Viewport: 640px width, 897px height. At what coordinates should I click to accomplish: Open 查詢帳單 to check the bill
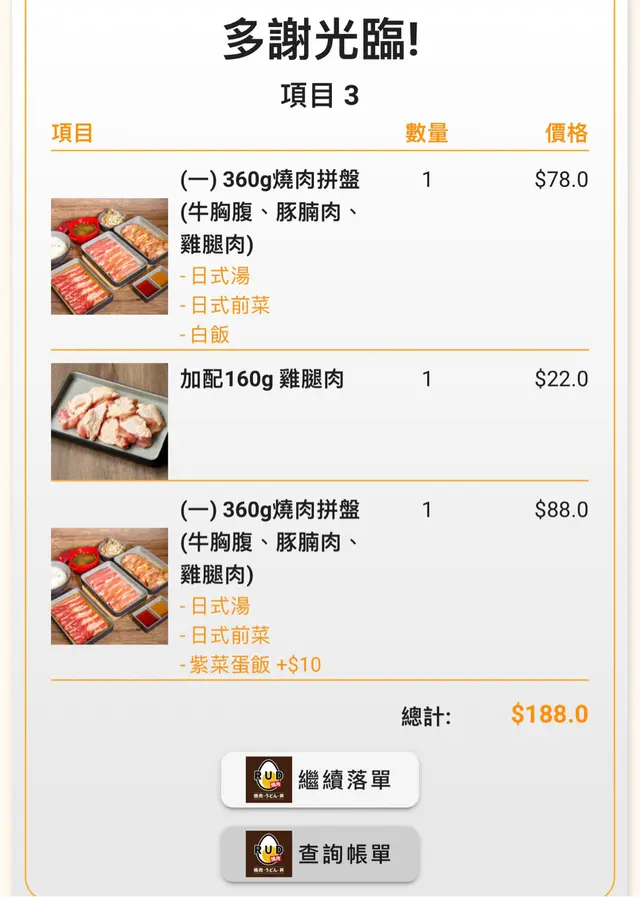(x=320, y=854)
